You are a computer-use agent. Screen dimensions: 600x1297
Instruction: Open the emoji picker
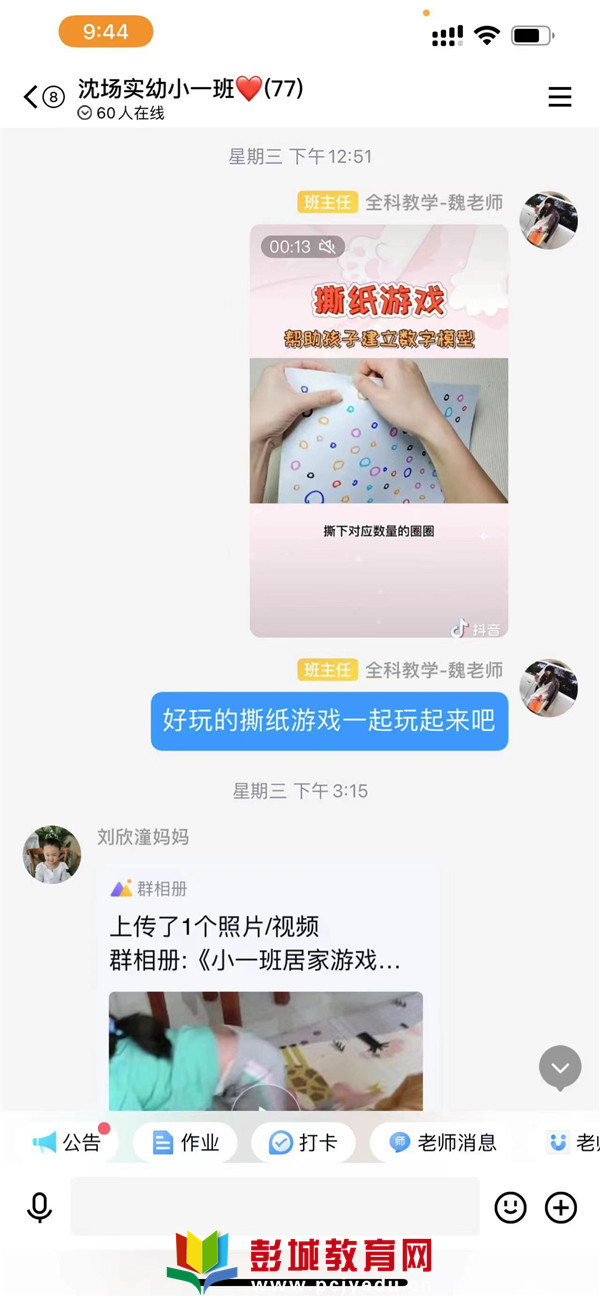(510, 1208)
